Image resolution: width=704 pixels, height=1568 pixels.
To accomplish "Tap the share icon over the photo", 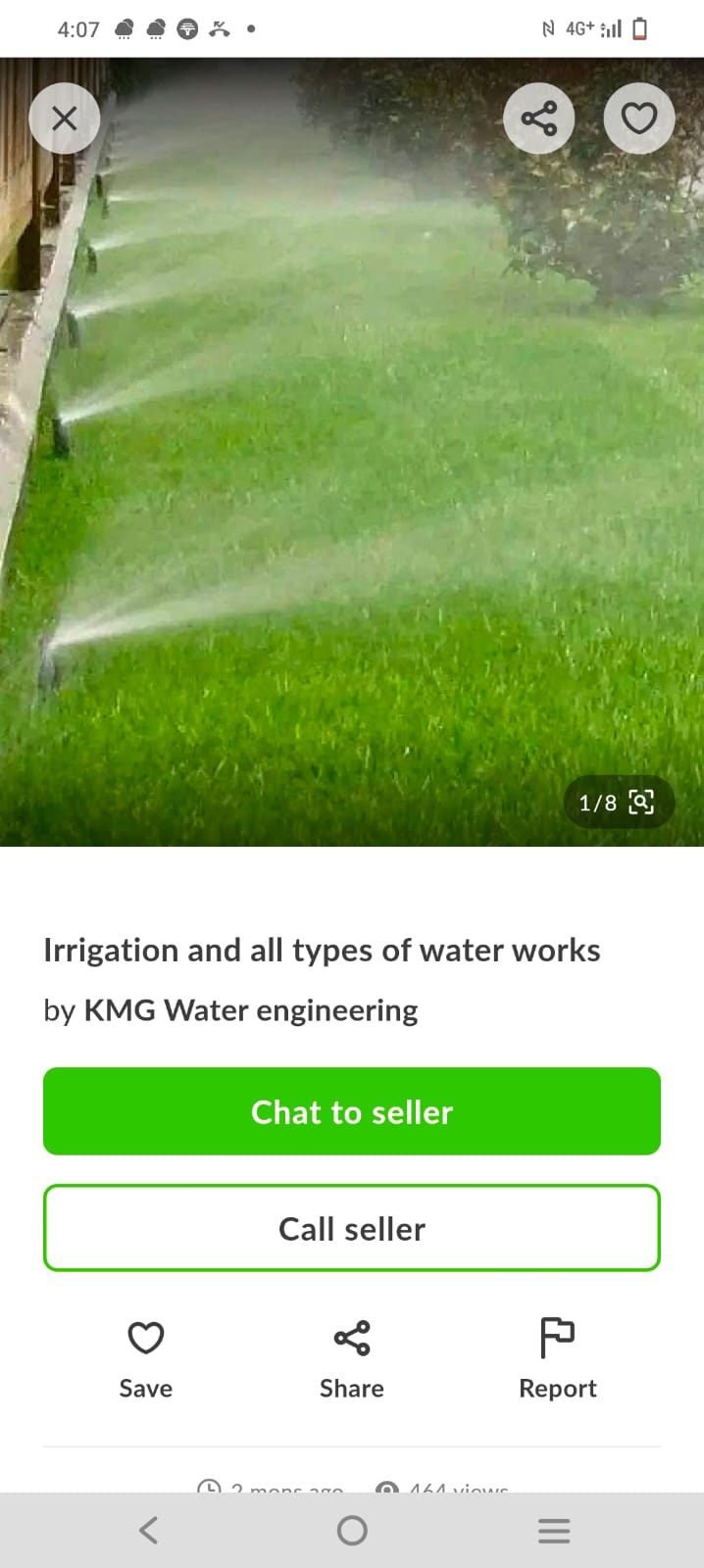I will (538, 119).
